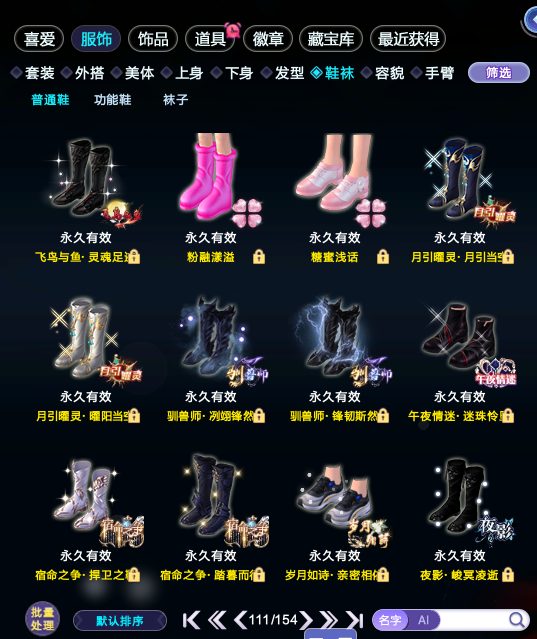This screenshot has height=639, width=537.
Task: Open the 道具 tab
Action: point(210,39)
